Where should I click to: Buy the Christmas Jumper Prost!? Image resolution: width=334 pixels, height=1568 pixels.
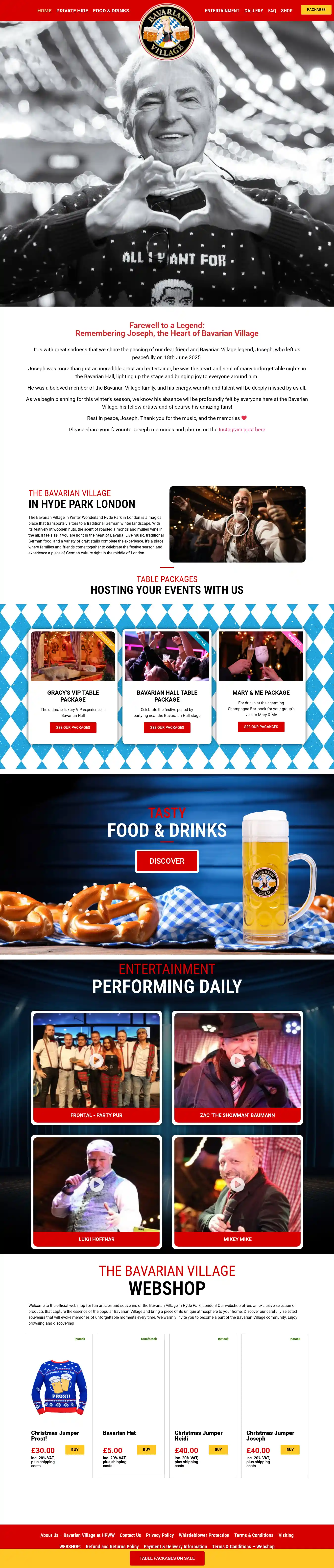tap(75, 1449)
